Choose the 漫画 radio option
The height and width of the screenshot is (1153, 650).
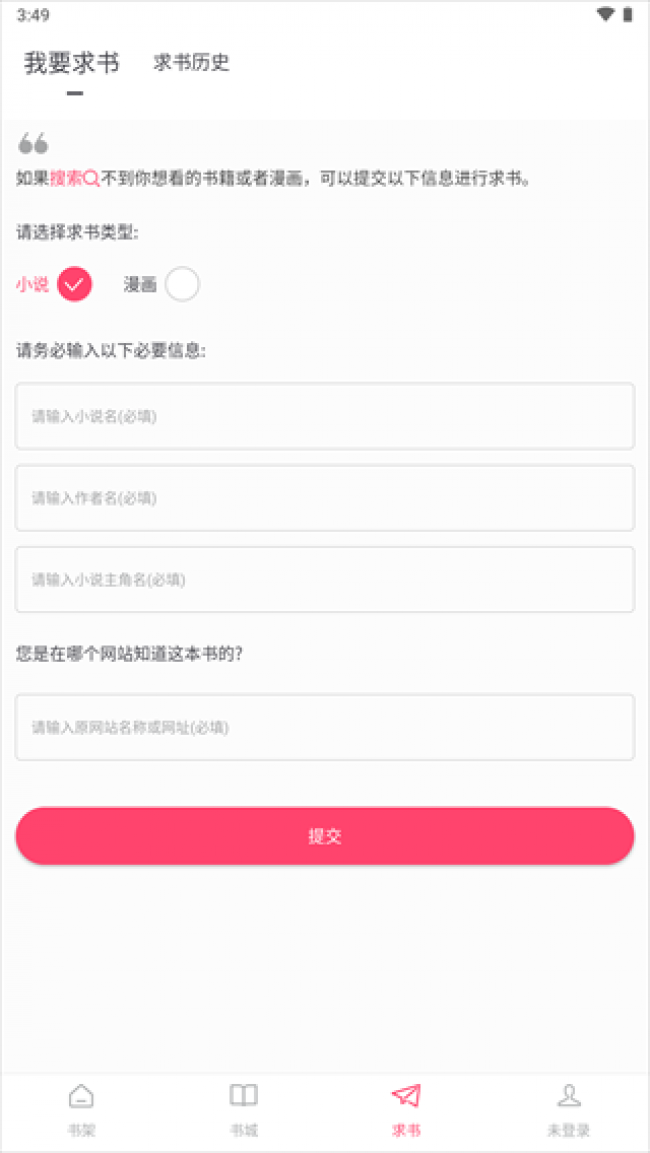pos(182,285)
